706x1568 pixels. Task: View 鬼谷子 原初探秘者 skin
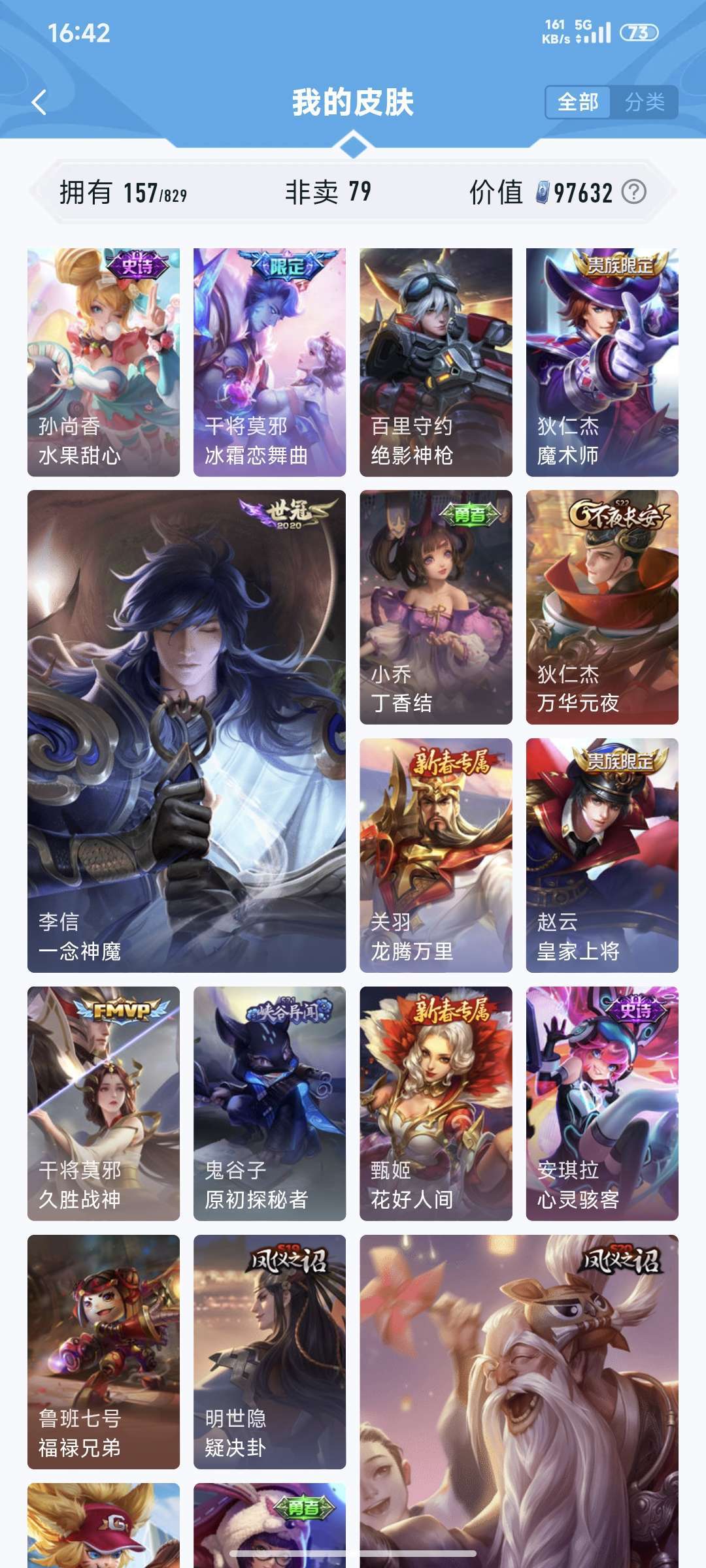(x=269, y=1103)
